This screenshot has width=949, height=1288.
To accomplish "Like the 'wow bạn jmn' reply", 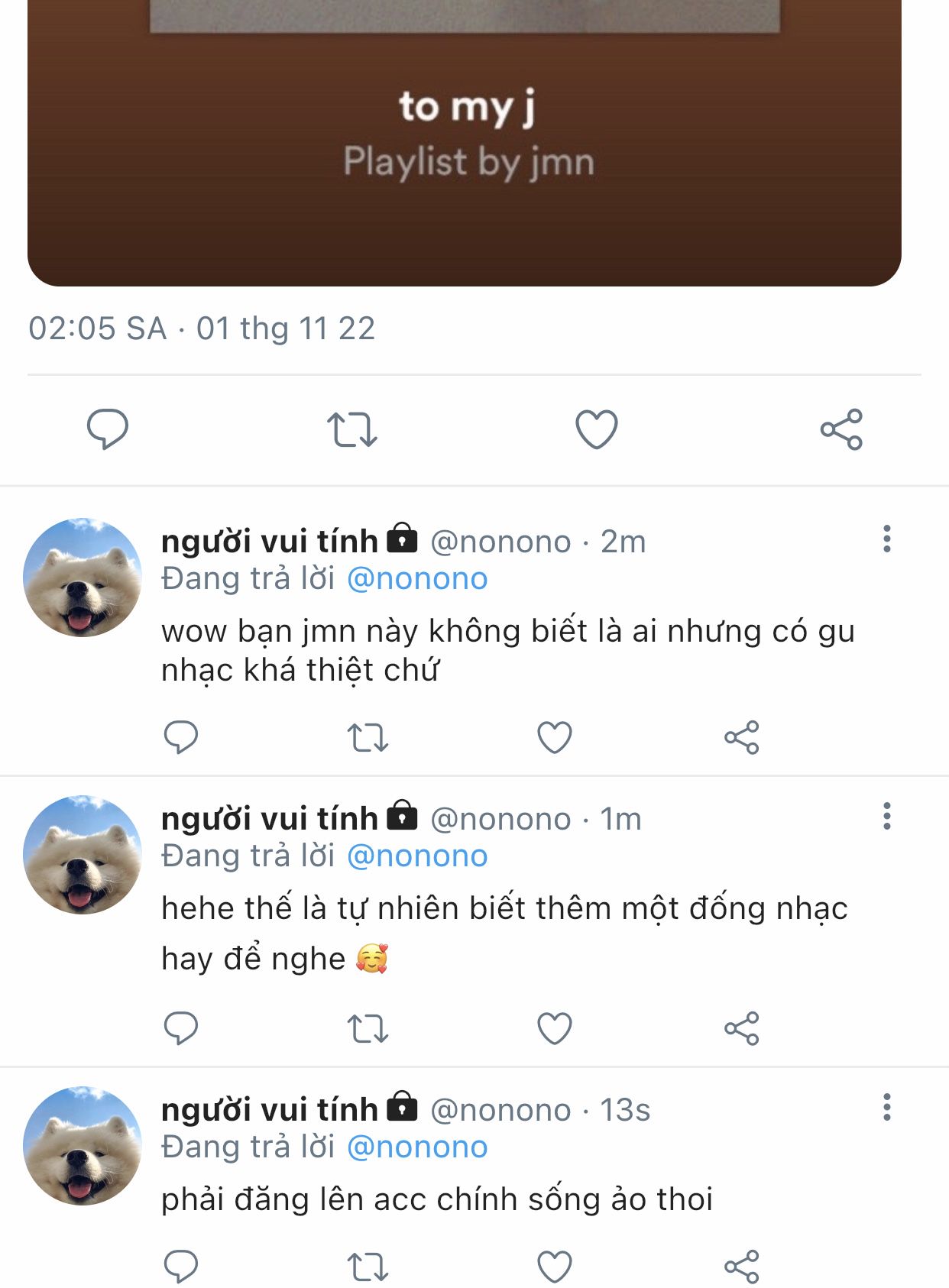I will [555, 737].
